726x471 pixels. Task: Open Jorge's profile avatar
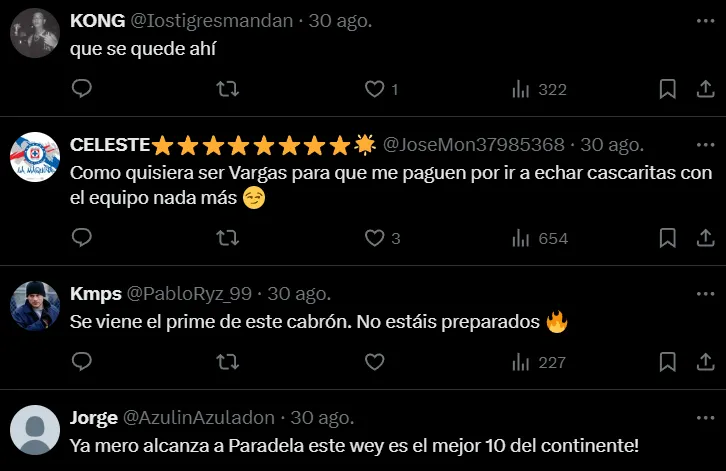[x=34, y=430]
